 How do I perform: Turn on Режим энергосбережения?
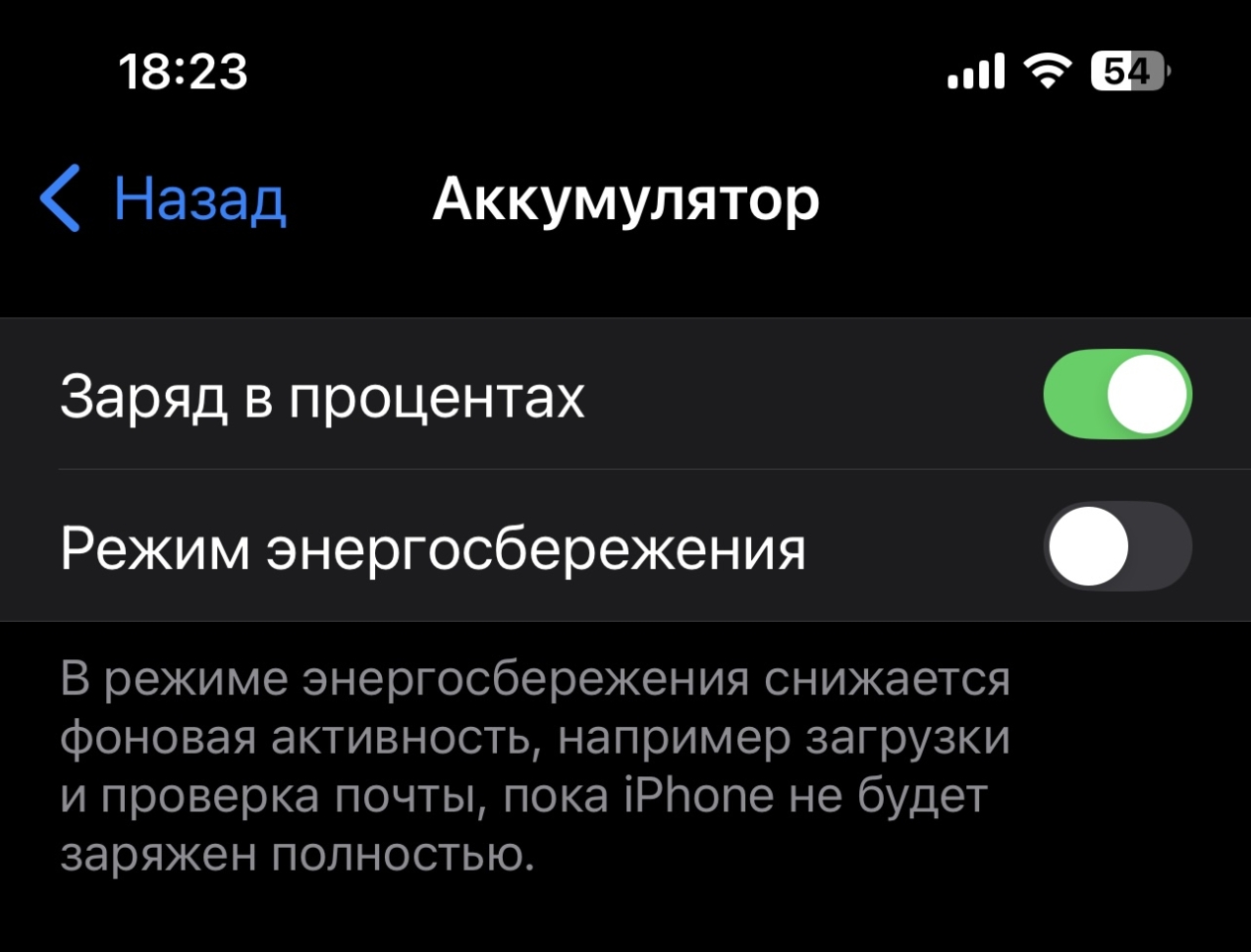point(1117,546)
